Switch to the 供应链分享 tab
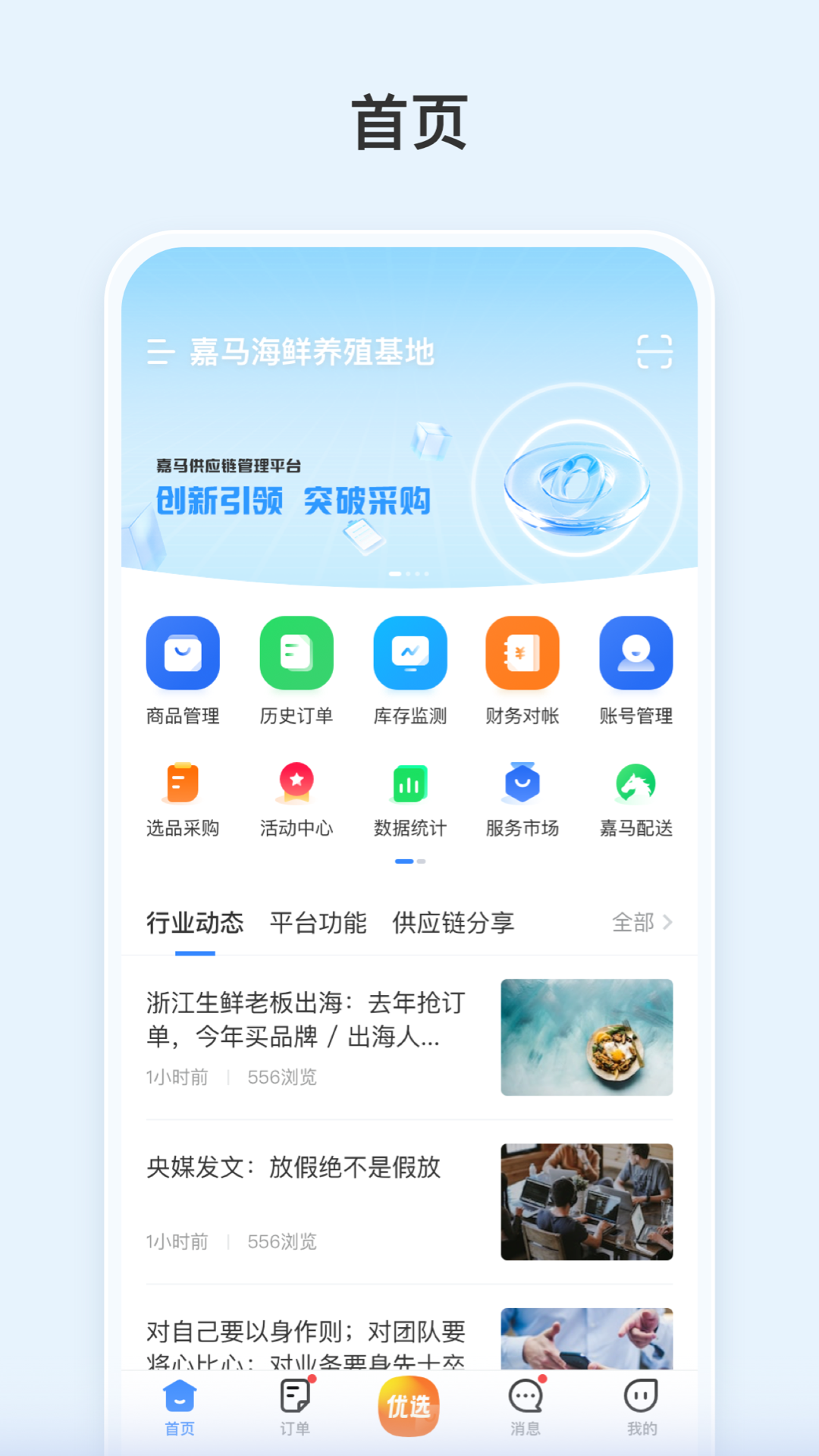 click(453, 923)
